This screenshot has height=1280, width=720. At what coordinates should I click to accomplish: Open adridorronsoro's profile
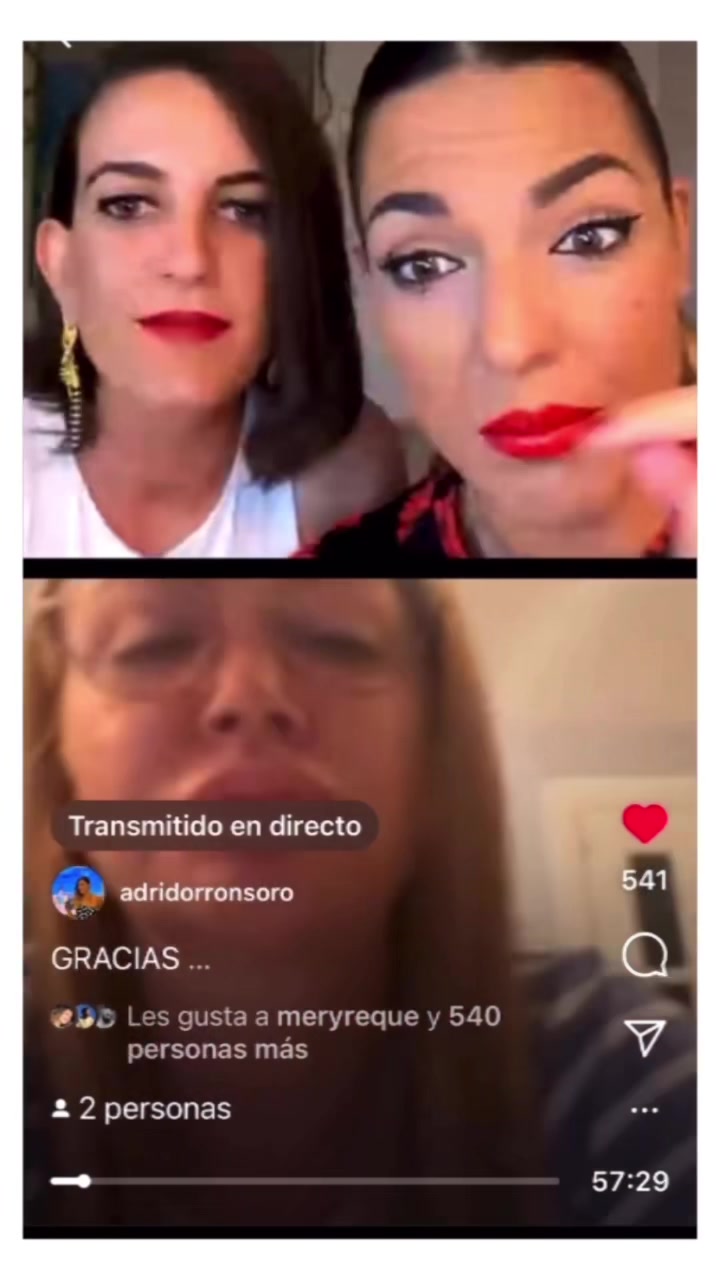tap(206, 892)
